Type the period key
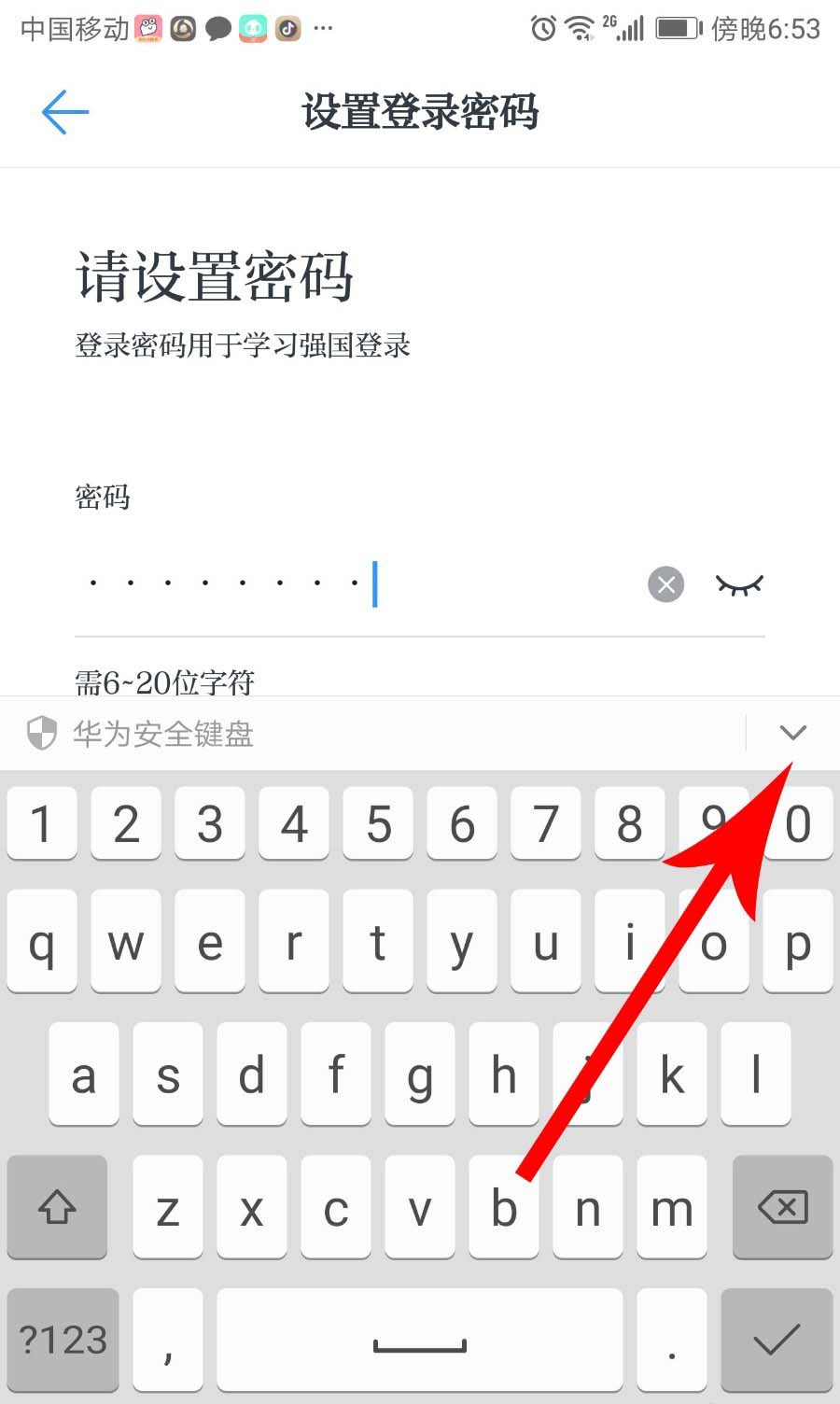This screenshot has height=1404, width=840. coord(672,1340)
